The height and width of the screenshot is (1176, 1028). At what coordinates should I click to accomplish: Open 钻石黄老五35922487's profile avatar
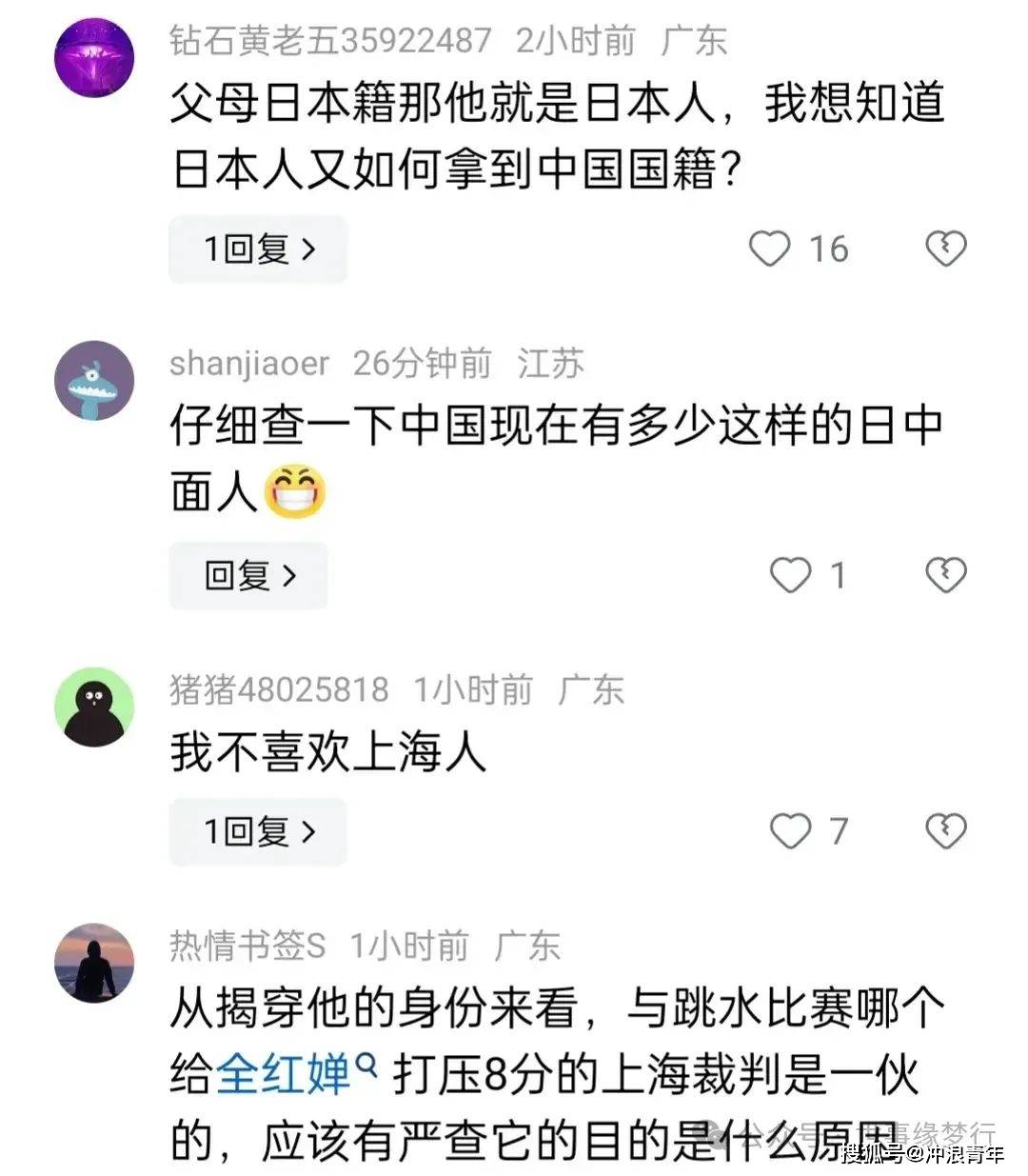pyautogui.click(x=93, y=57)
